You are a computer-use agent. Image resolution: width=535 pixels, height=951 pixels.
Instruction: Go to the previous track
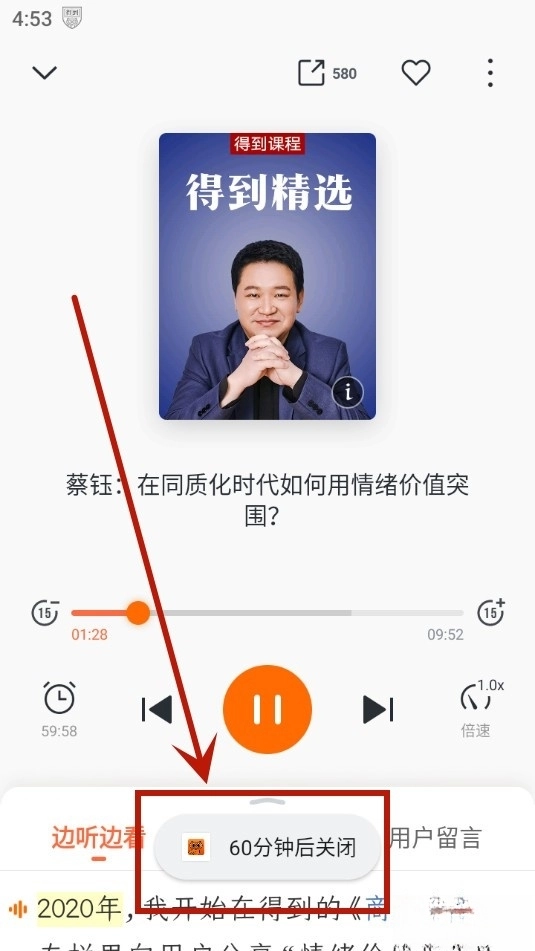pyautogui.click(x=156, y=709)
